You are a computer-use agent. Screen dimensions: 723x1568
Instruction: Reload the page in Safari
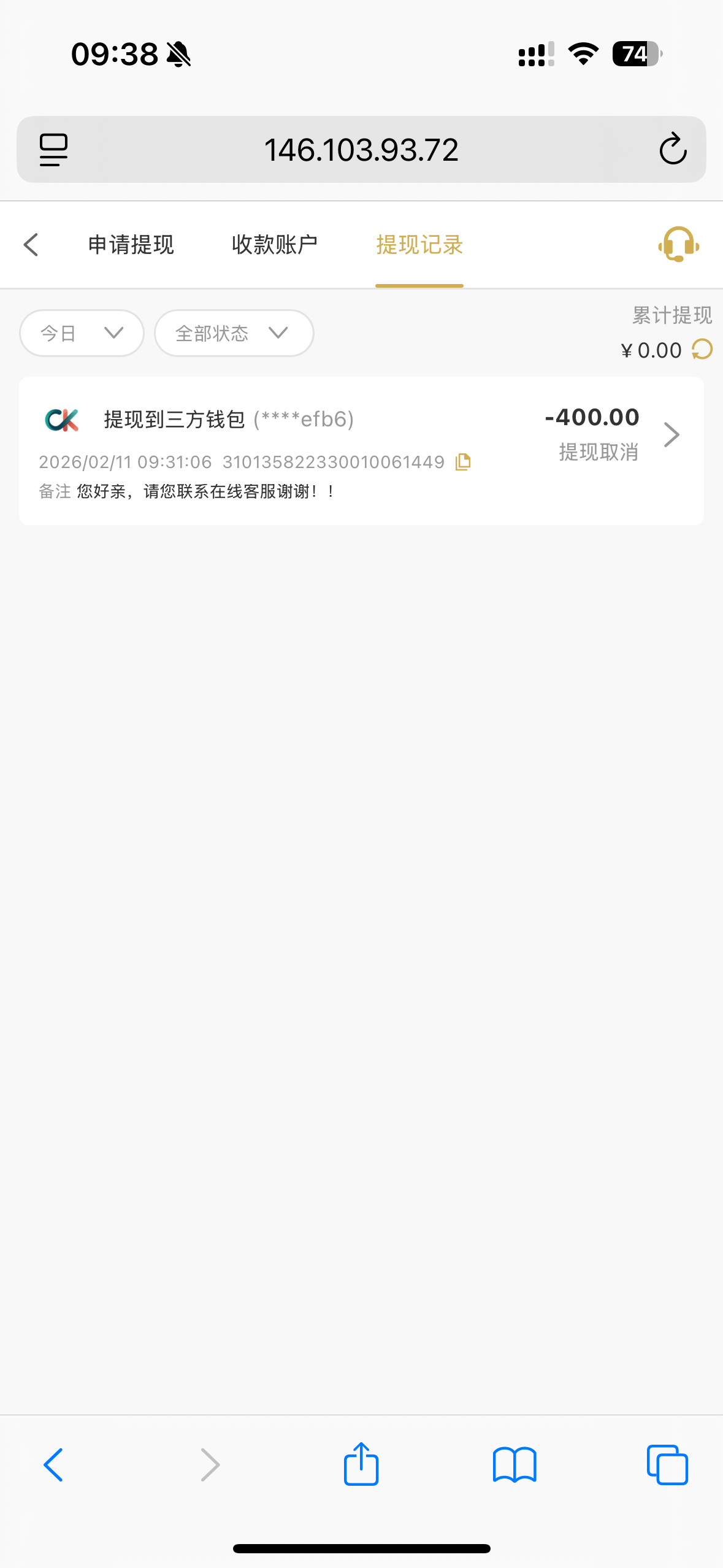673,149
